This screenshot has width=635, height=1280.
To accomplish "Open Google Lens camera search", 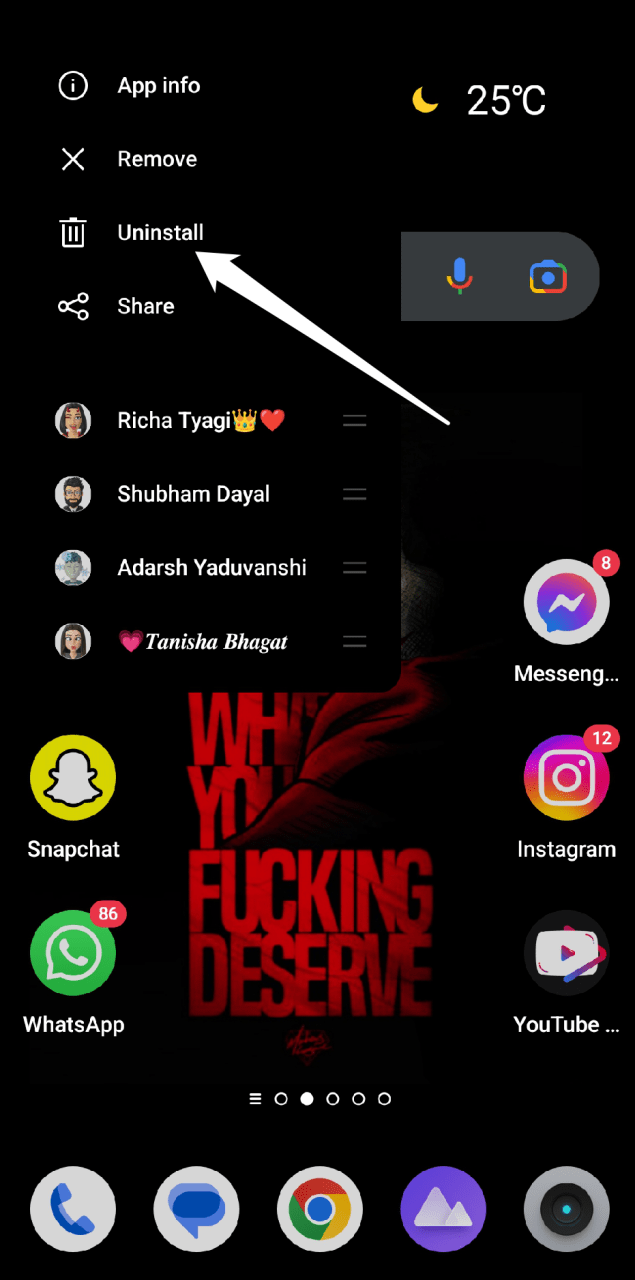I will 548,276.
